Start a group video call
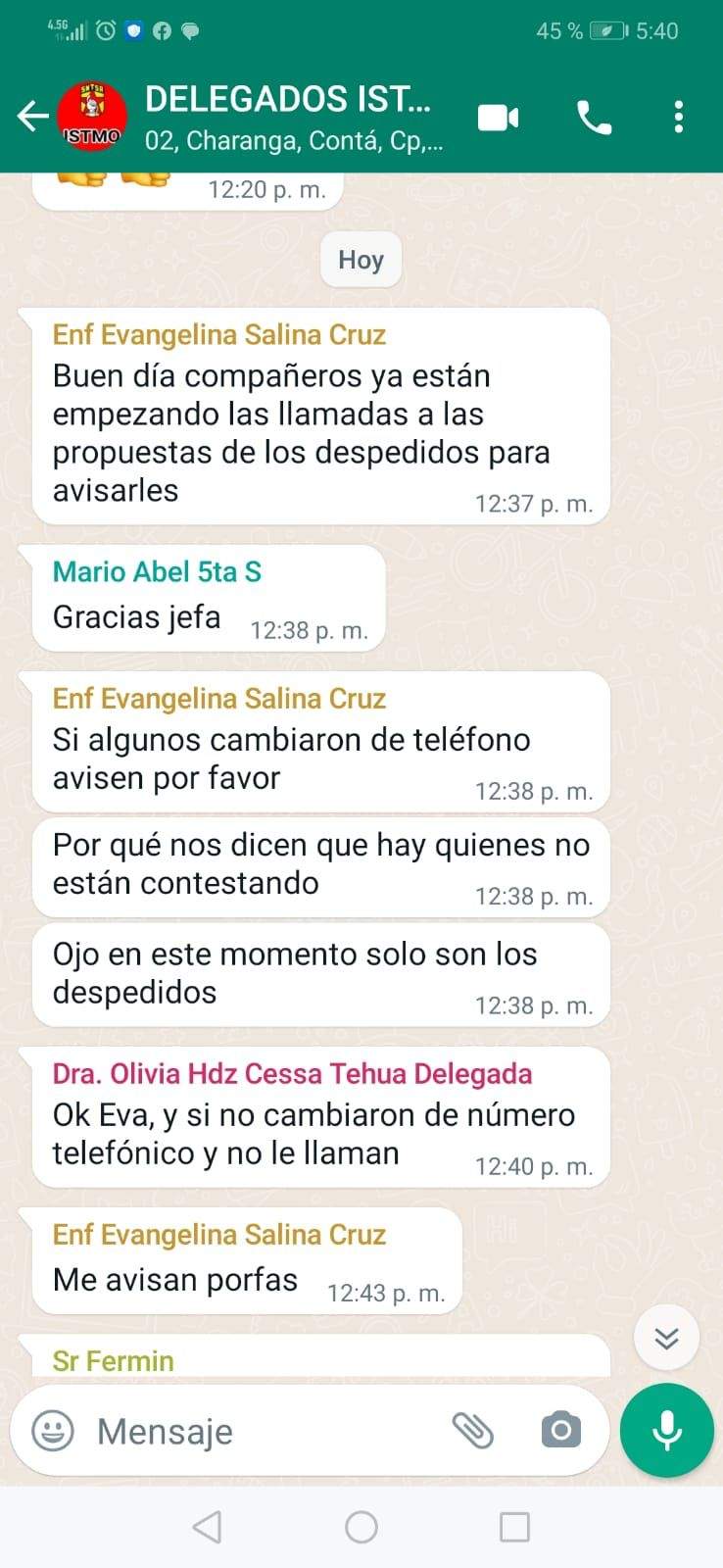The width and height of the screenshot is (723, 1568). (x=498, y=119)
